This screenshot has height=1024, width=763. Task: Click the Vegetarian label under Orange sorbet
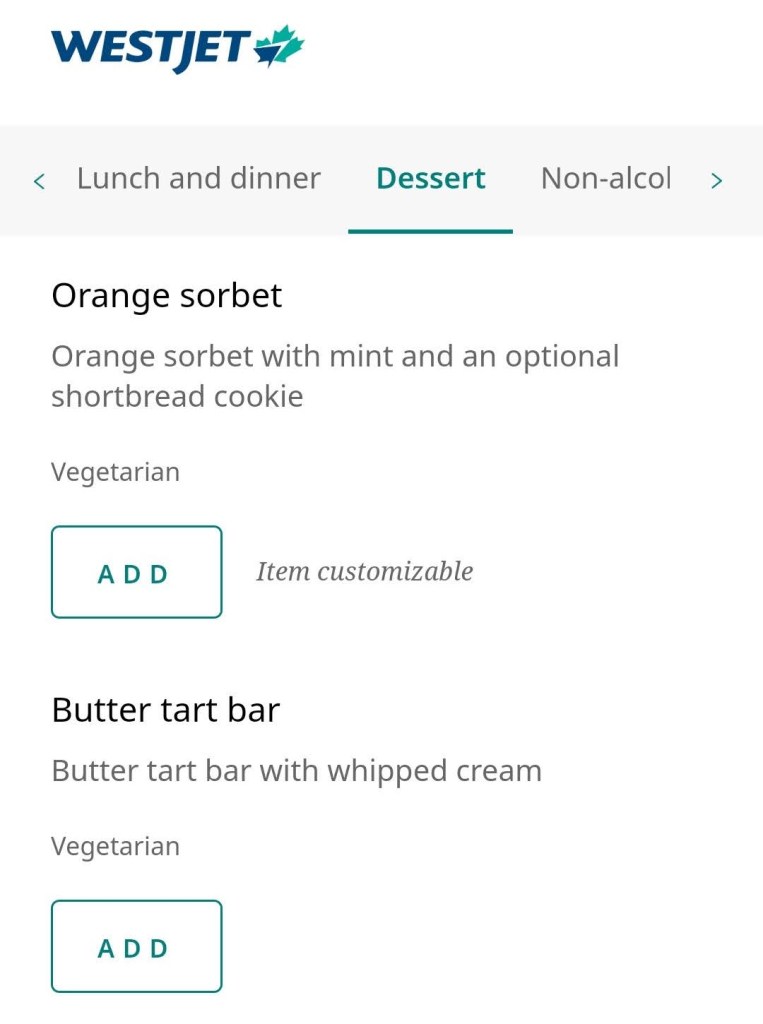click(115, 471)
